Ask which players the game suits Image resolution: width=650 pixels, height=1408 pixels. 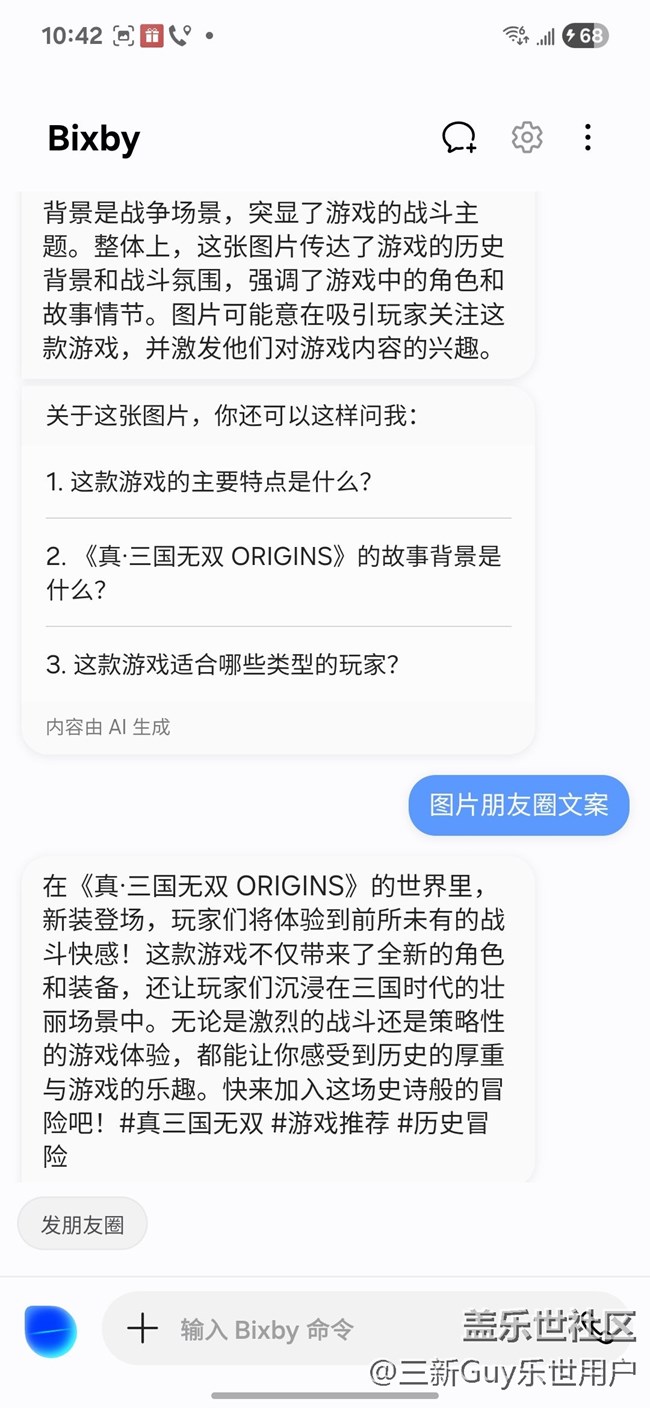pyautogui.click(x=223, y=664)
